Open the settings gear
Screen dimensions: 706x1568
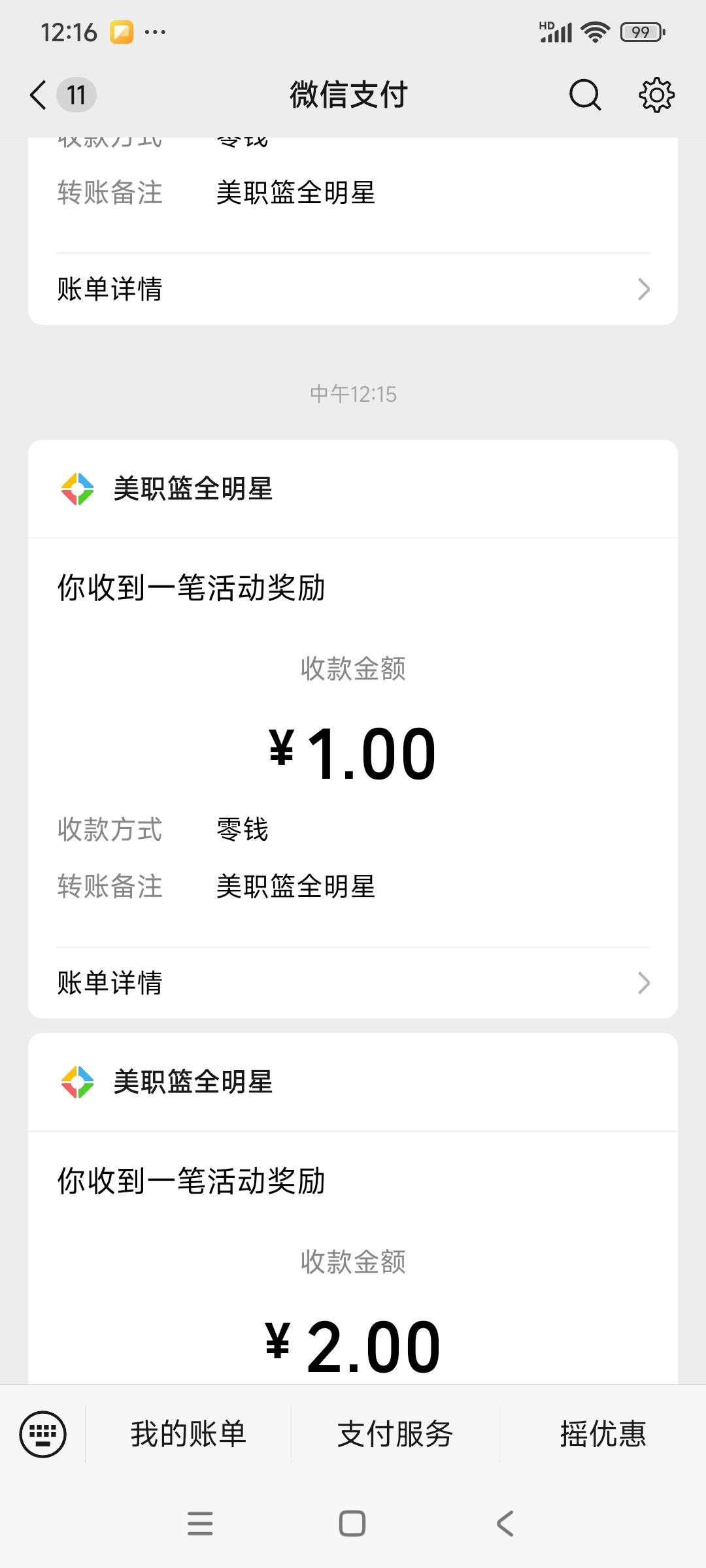(656, 95)
